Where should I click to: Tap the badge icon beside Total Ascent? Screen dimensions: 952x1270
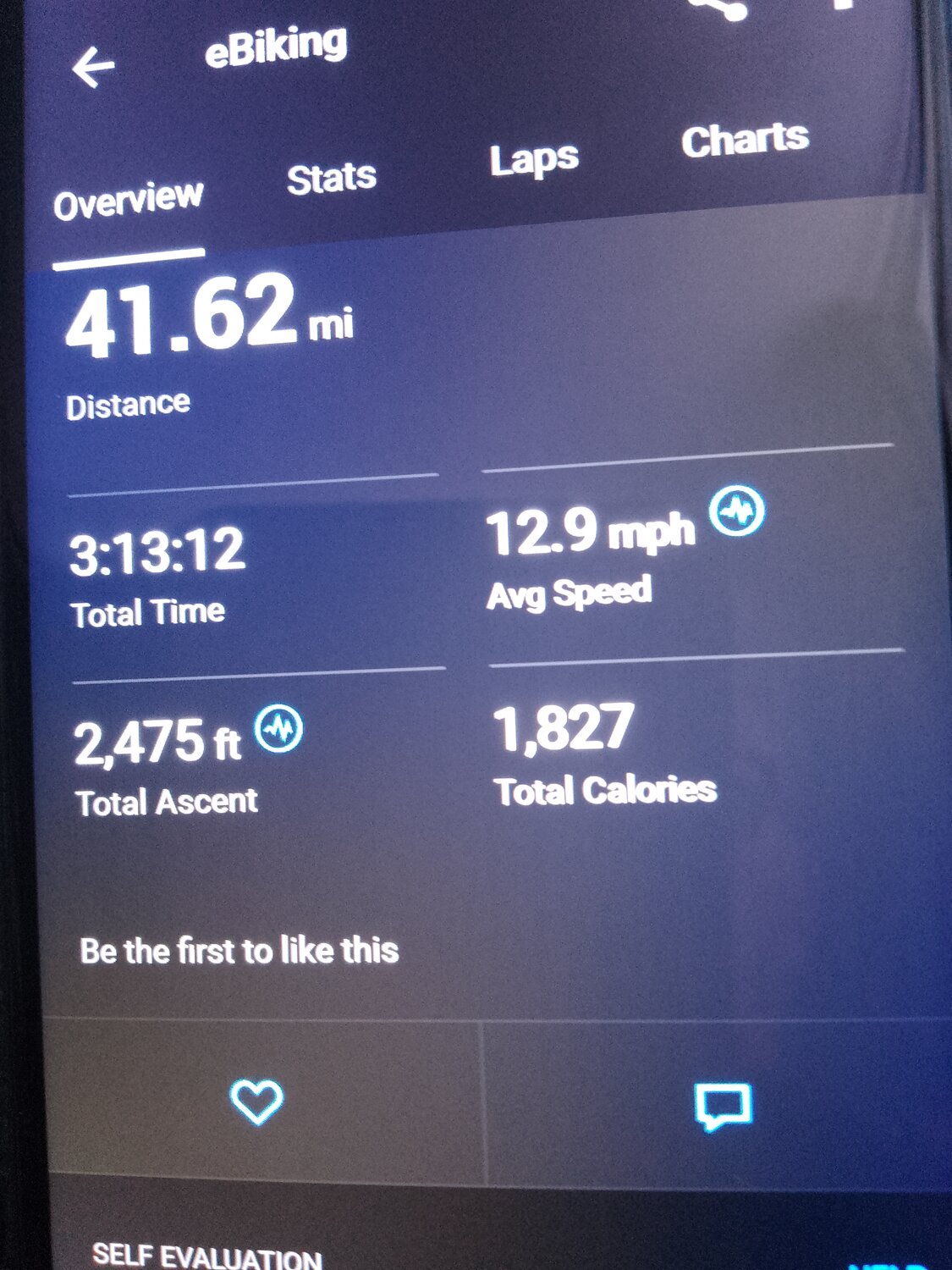[x=278, y=727]
